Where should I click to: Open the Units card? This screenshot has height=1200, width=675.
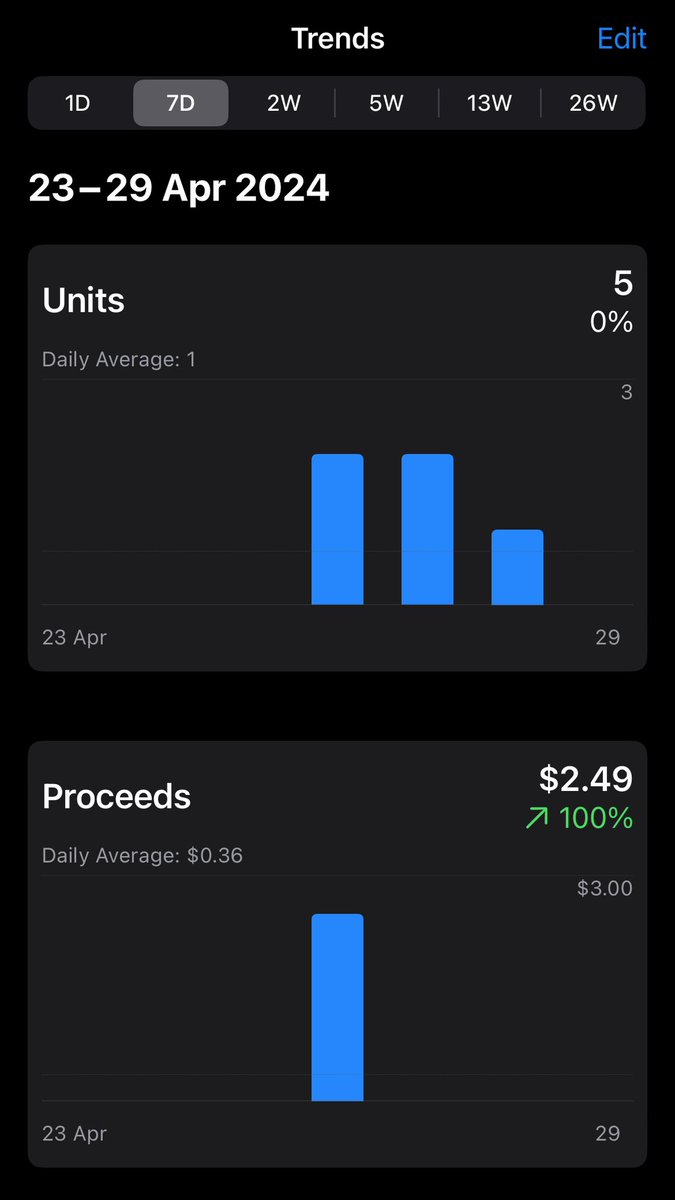click(x=337, y=458)
